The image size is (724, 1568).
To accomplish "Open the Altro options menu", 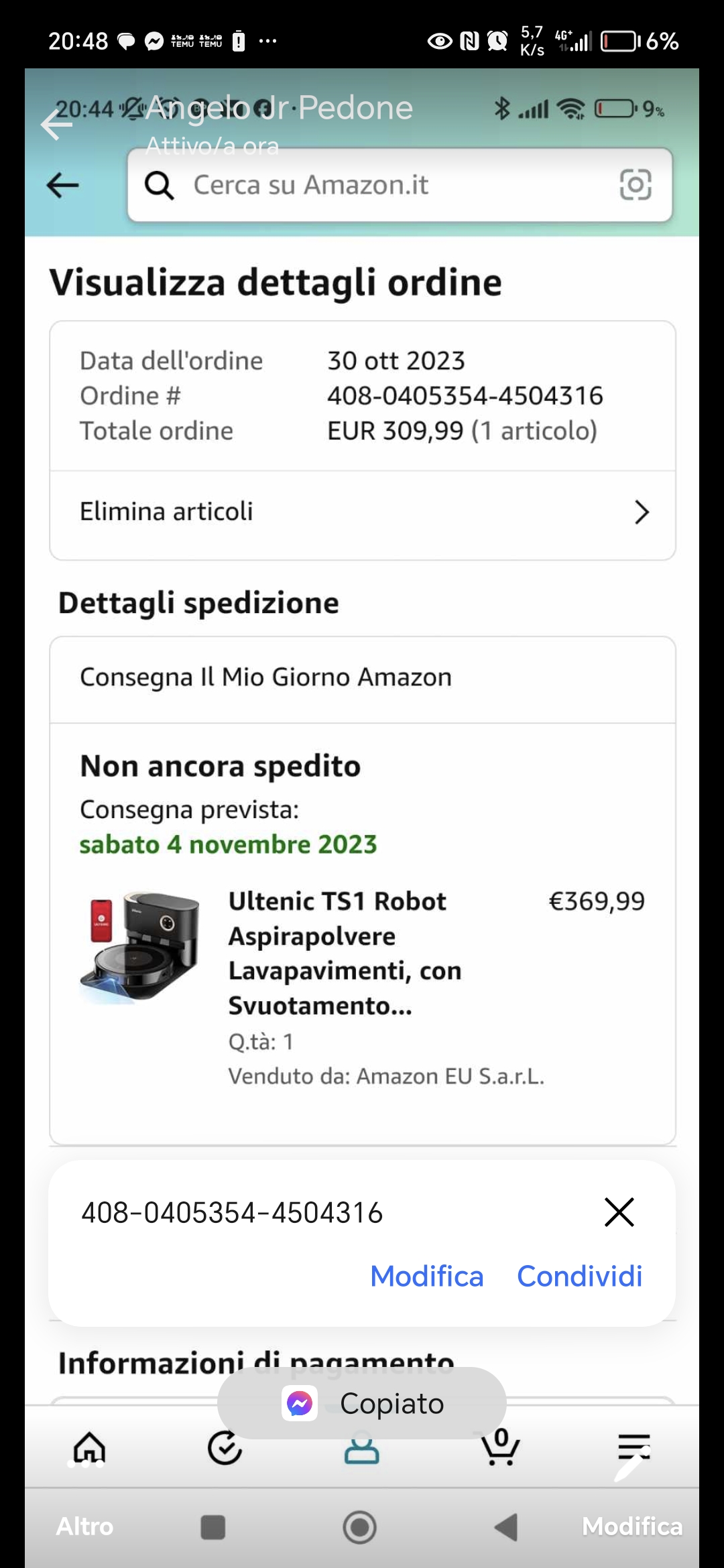I will 85,1526.
